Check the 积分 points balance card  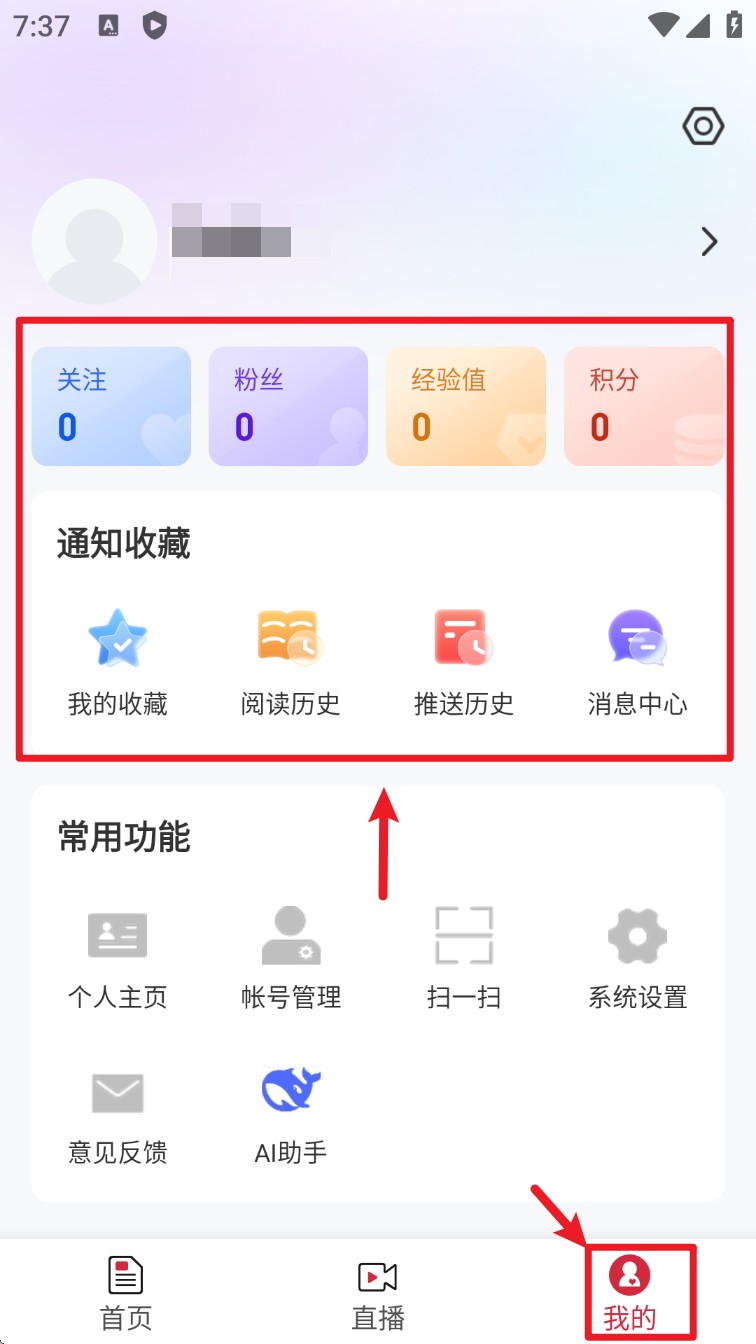[643, 406]
